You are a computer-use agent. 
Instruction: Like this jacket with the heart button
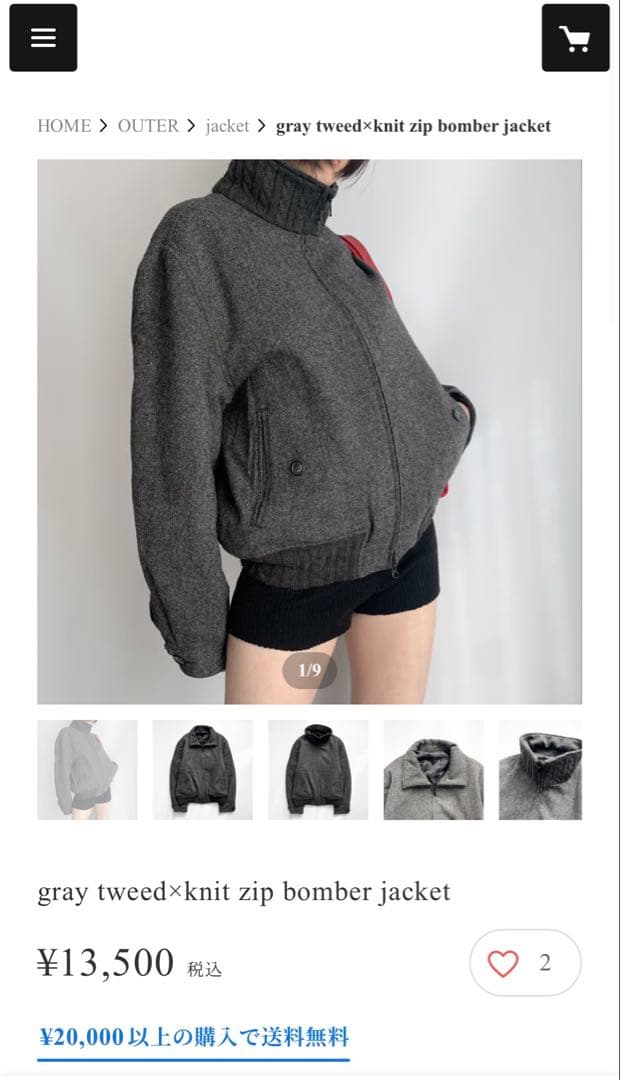coord(504,963)
